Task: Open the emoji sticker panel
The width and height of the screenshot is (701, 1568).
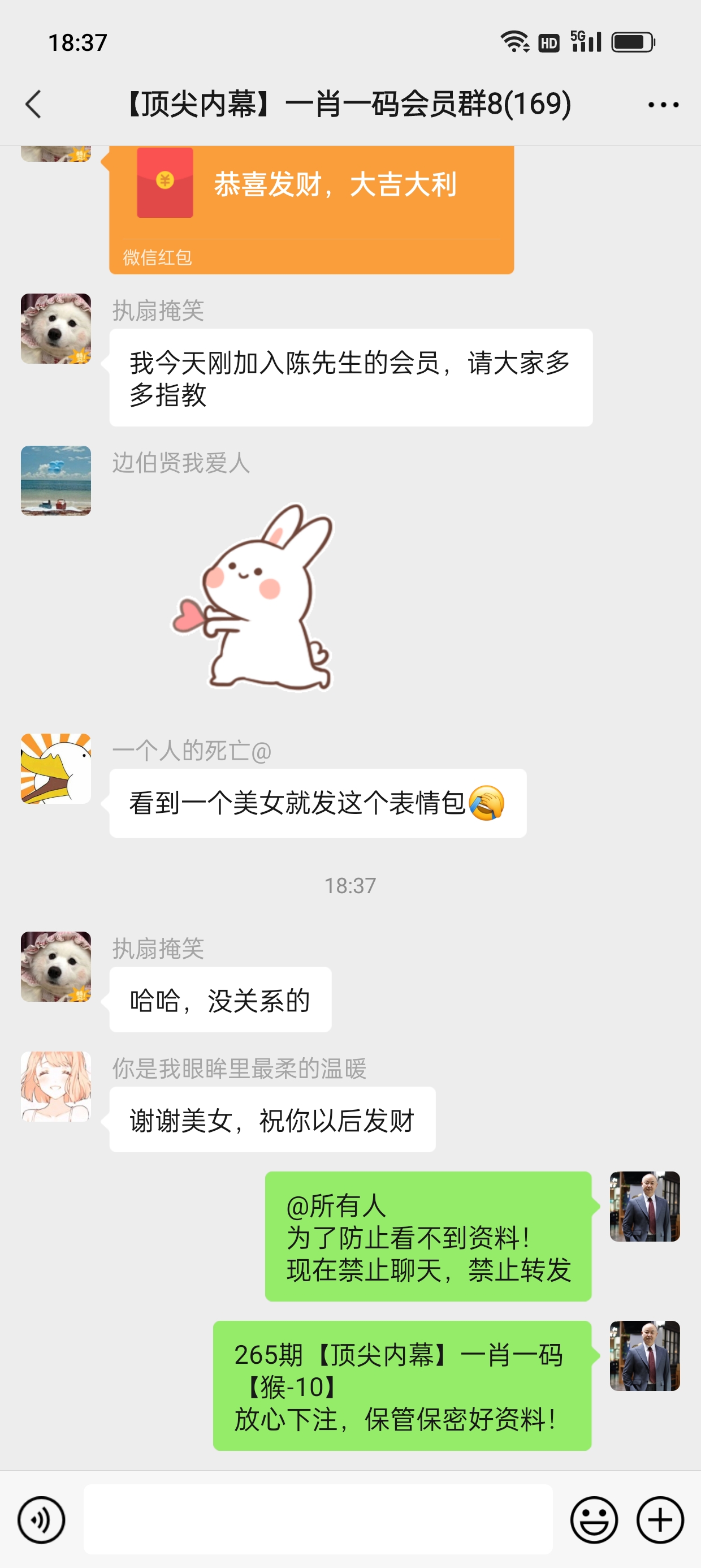Action: (x=593, y=1519)
